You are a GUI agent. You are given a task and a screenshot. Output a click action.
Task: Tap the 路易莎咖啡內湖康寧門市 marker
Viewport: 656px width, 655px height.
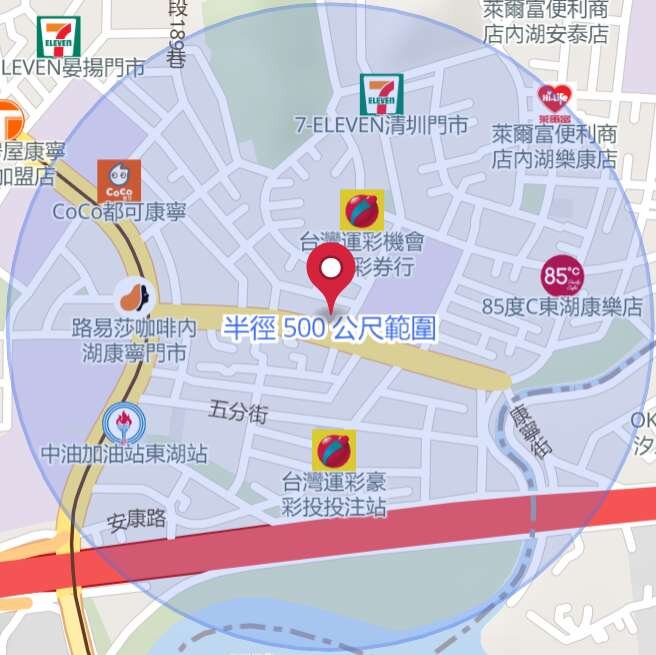coord(134,296)
